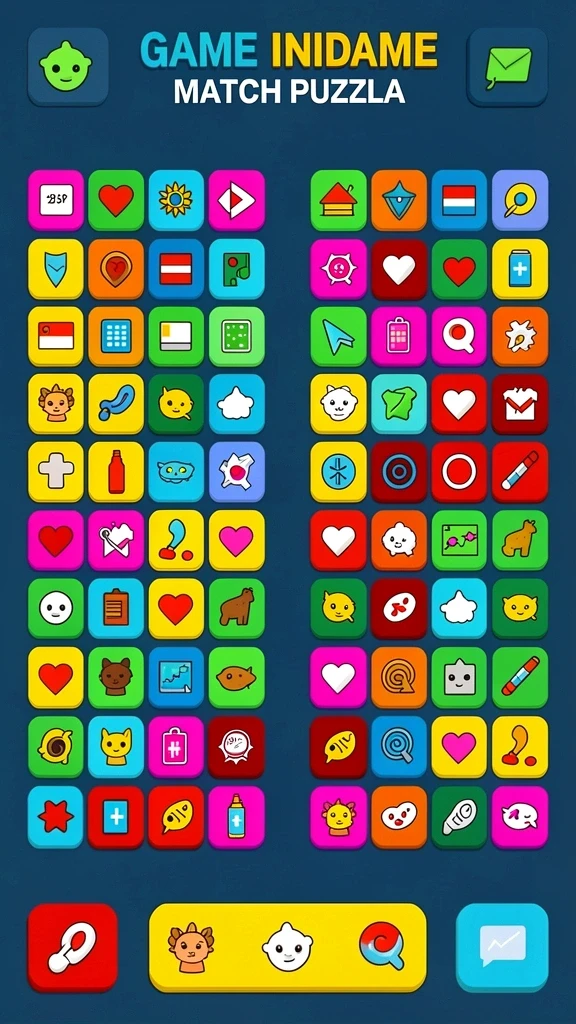Pick the blue sunflower tile
The width and height of the screenshot is (576, 1024).
tap(176, 200)
